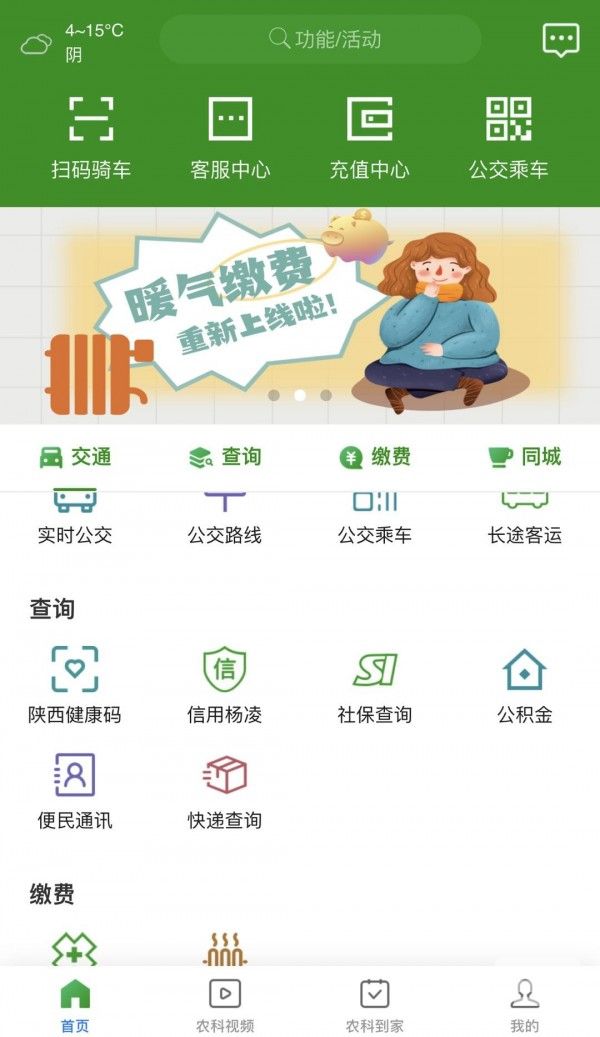Image resolution: width=600 pixels, height=1037 pixels.
Task: Open the 暖气缴费 banner
Action: pyautogui.click(x=300, y=315)
